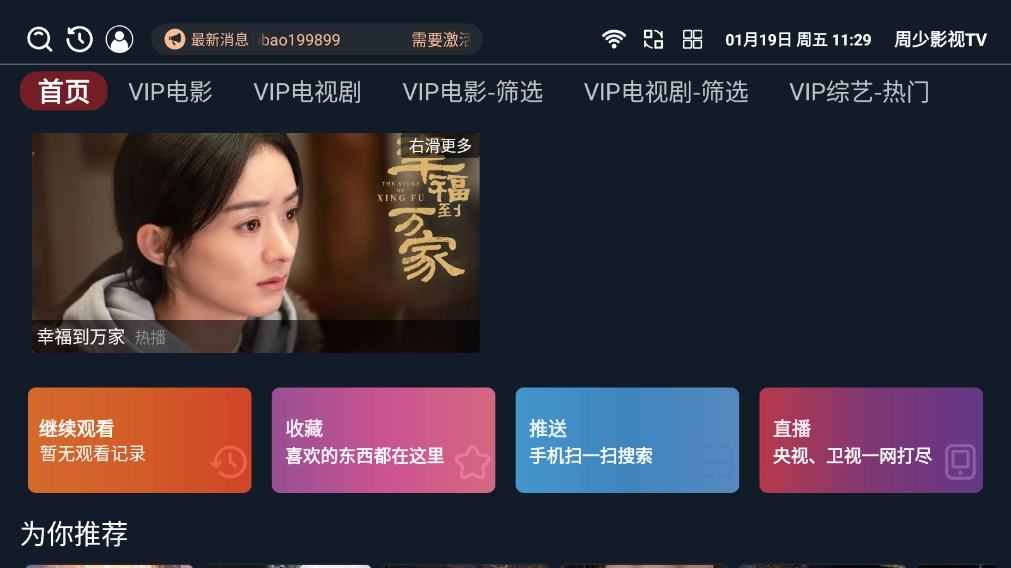
Task: Go to the VIP综艺-热门 tab
Action: (x=859, y=92)
